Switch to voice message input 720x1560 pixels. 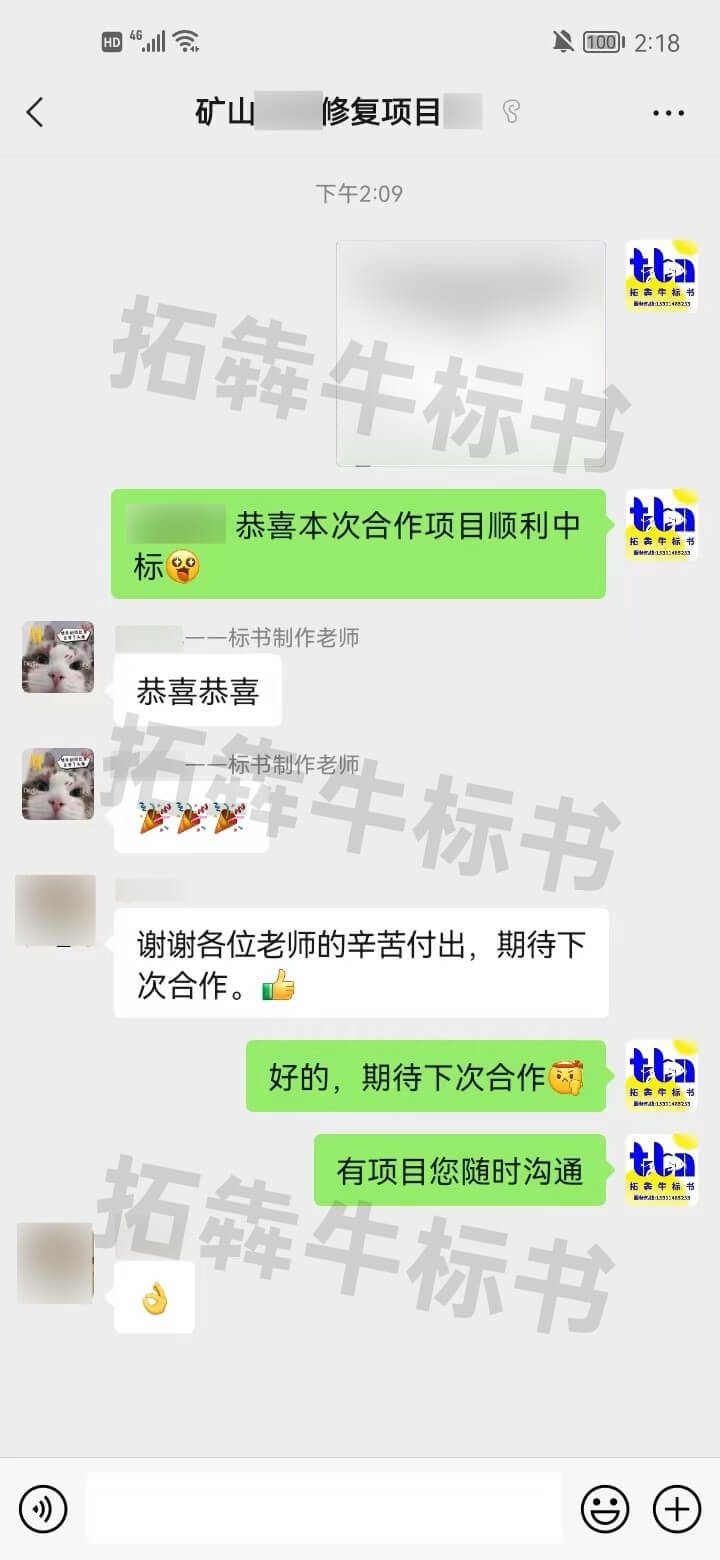coord(43,1507)
